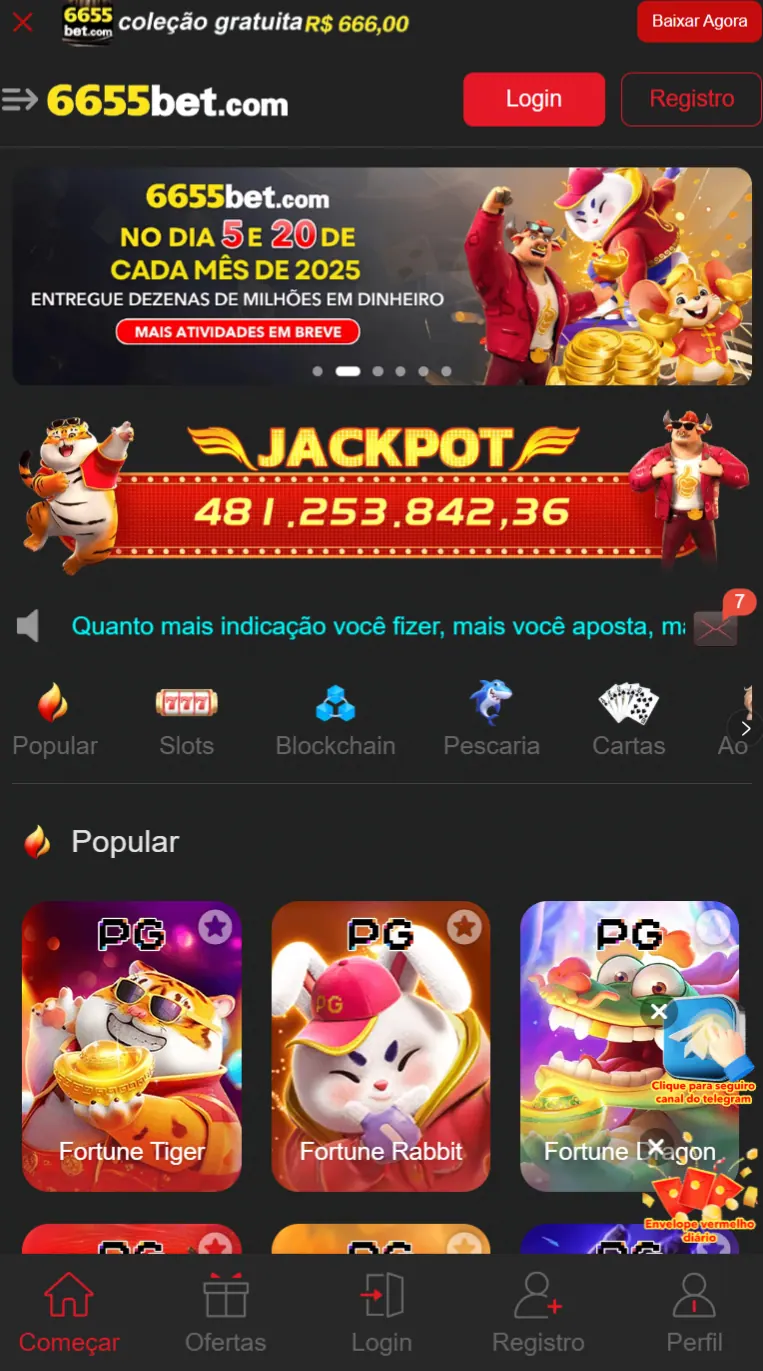The width and height of the screenshot is (763, 1371).
Task: Tap the red Login button in header
Action: pos(533,99)
